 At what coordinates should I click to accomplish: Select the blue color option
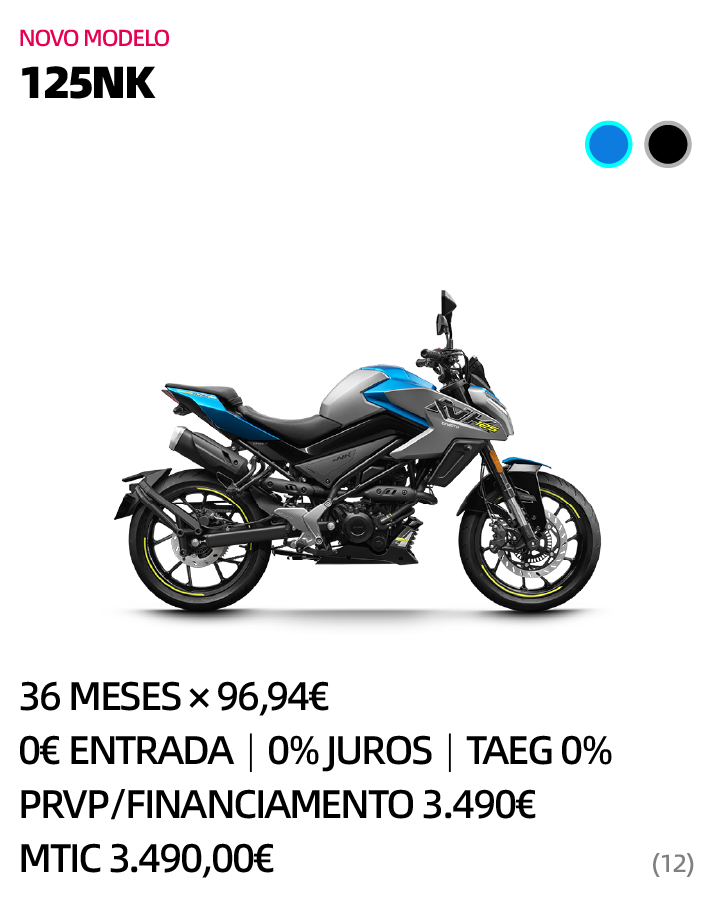click(x=608, y=145)
